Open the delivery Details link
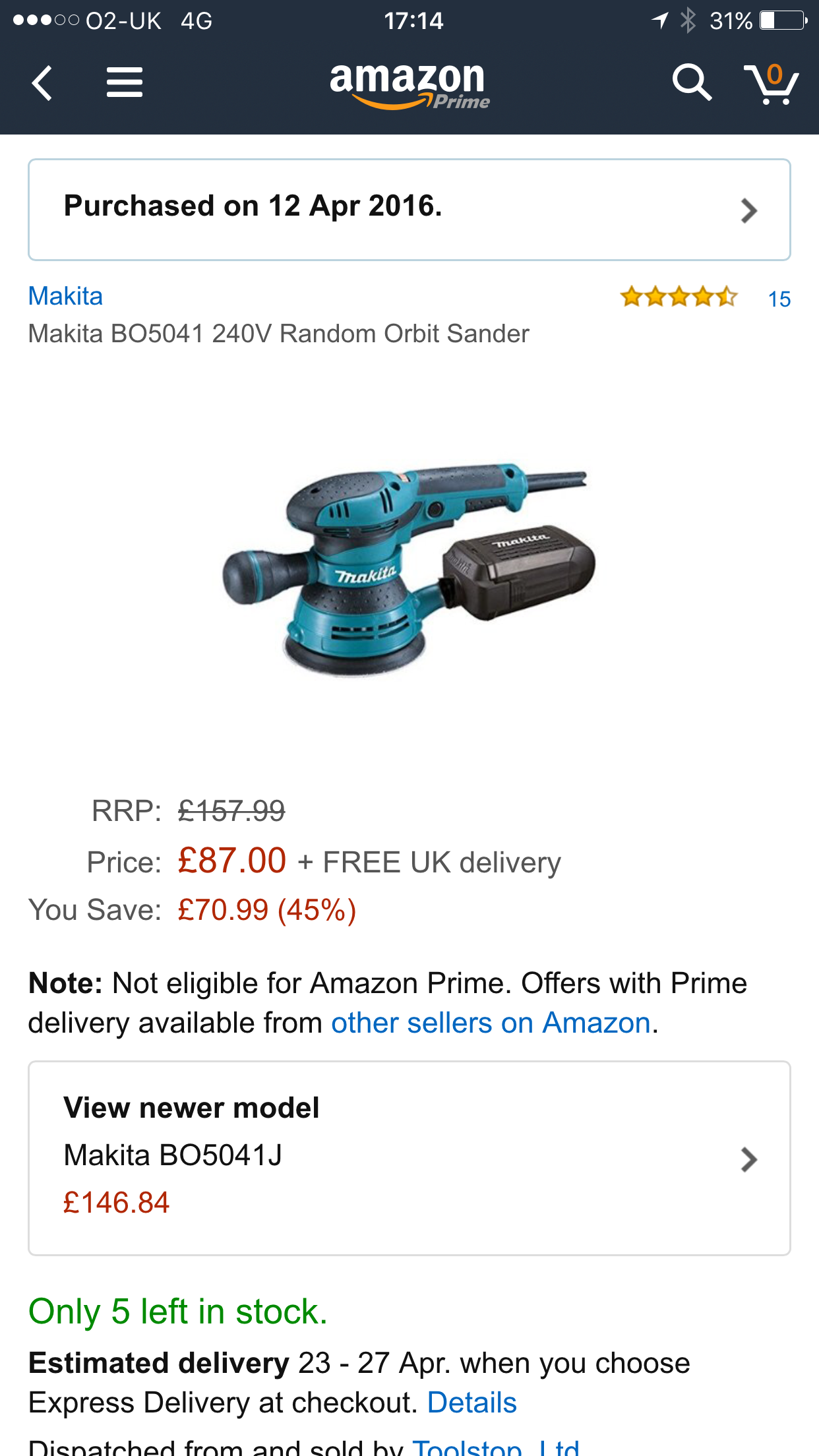Screen dimensions: 819x1456 pos(471,1403)
